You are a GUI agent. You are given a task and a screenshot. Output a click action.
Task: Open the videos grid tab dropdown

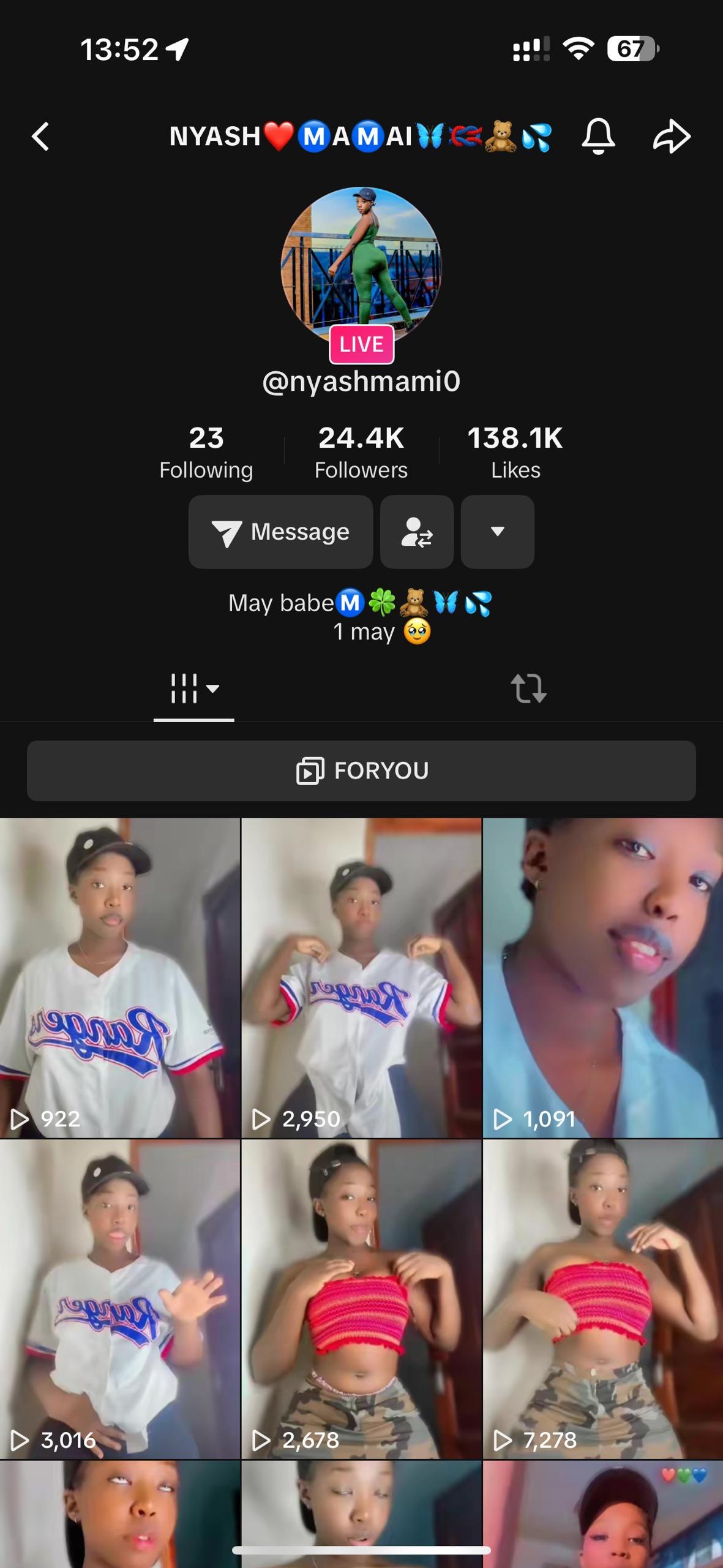(x=193, y=688)
